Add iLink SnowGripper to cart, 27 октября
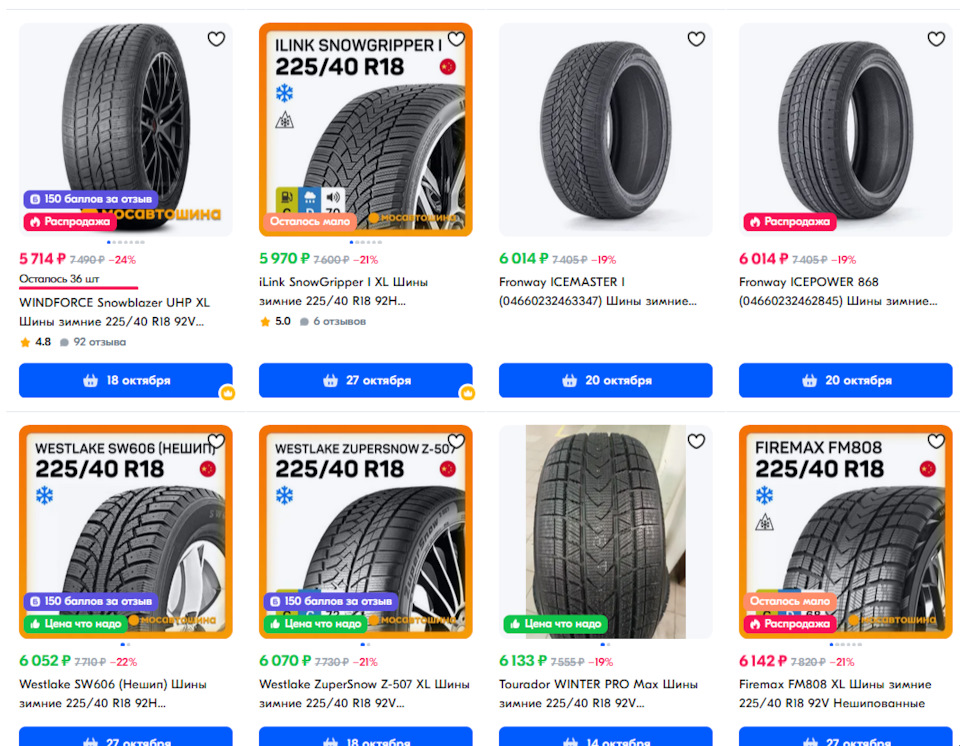This screenshot has height=746, width=960. pyautogui.click(x=365, y=380)
